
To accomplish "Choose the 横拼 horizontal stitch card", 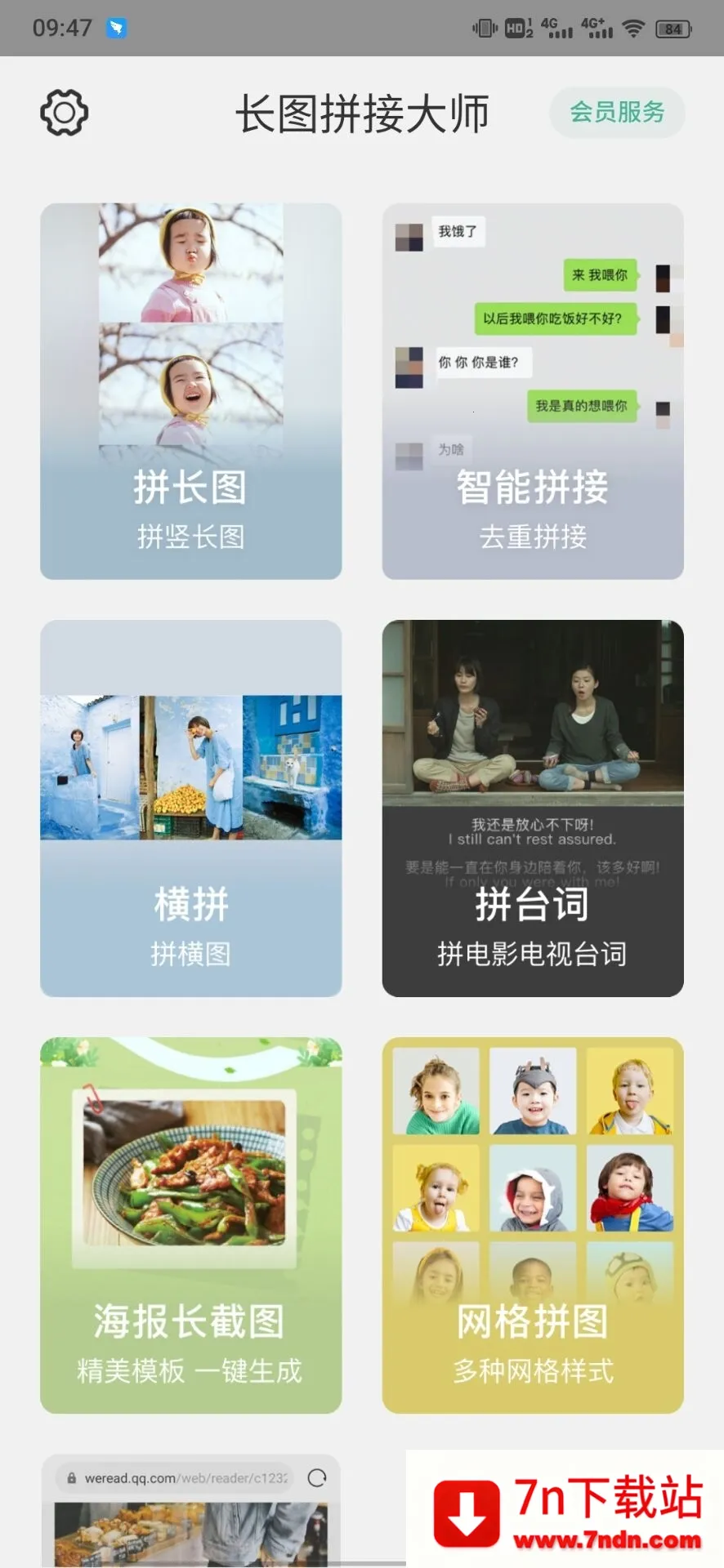I will [190, 808].
